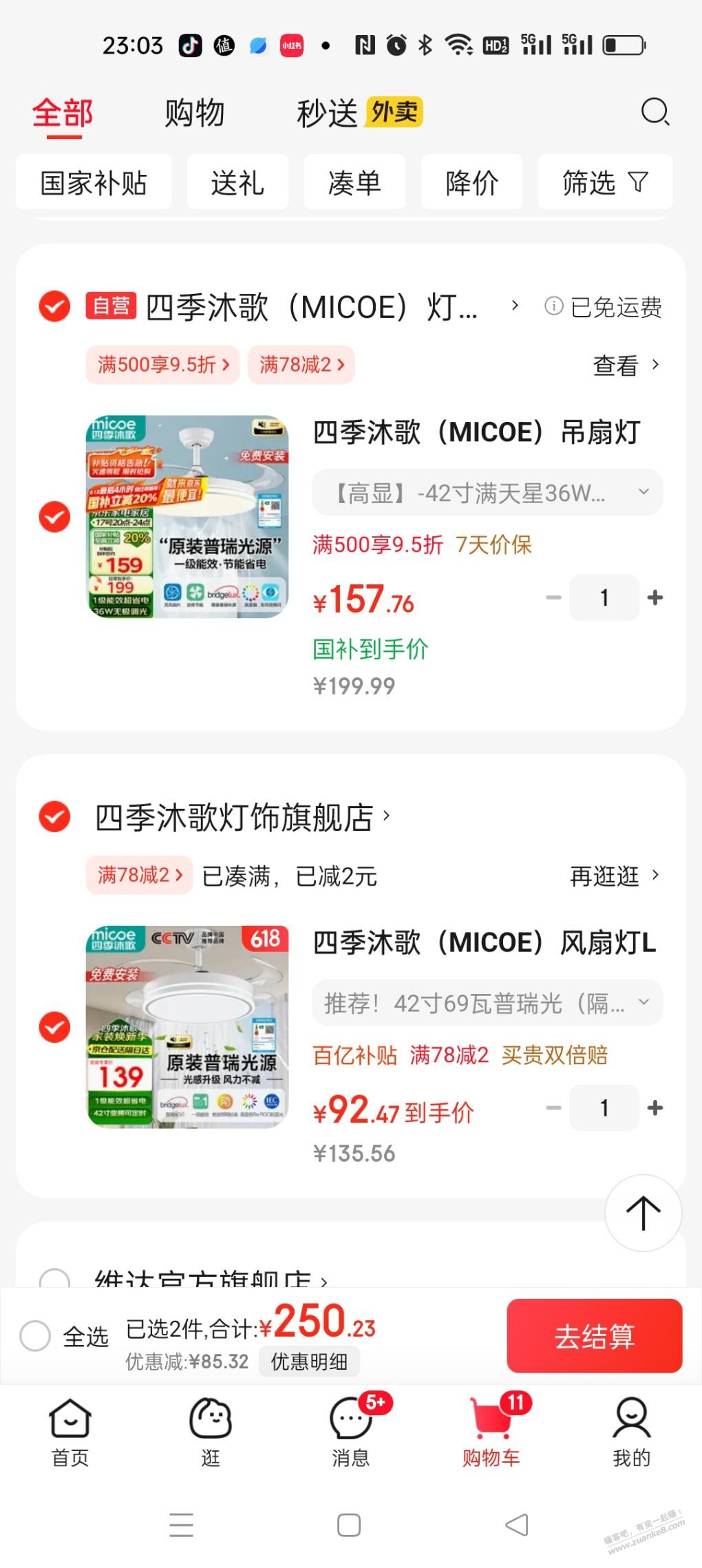The width and height of the screenshot is (702, 1568).
Task: Proceed with 去结算 checkout button
Action: [594, 1336]
